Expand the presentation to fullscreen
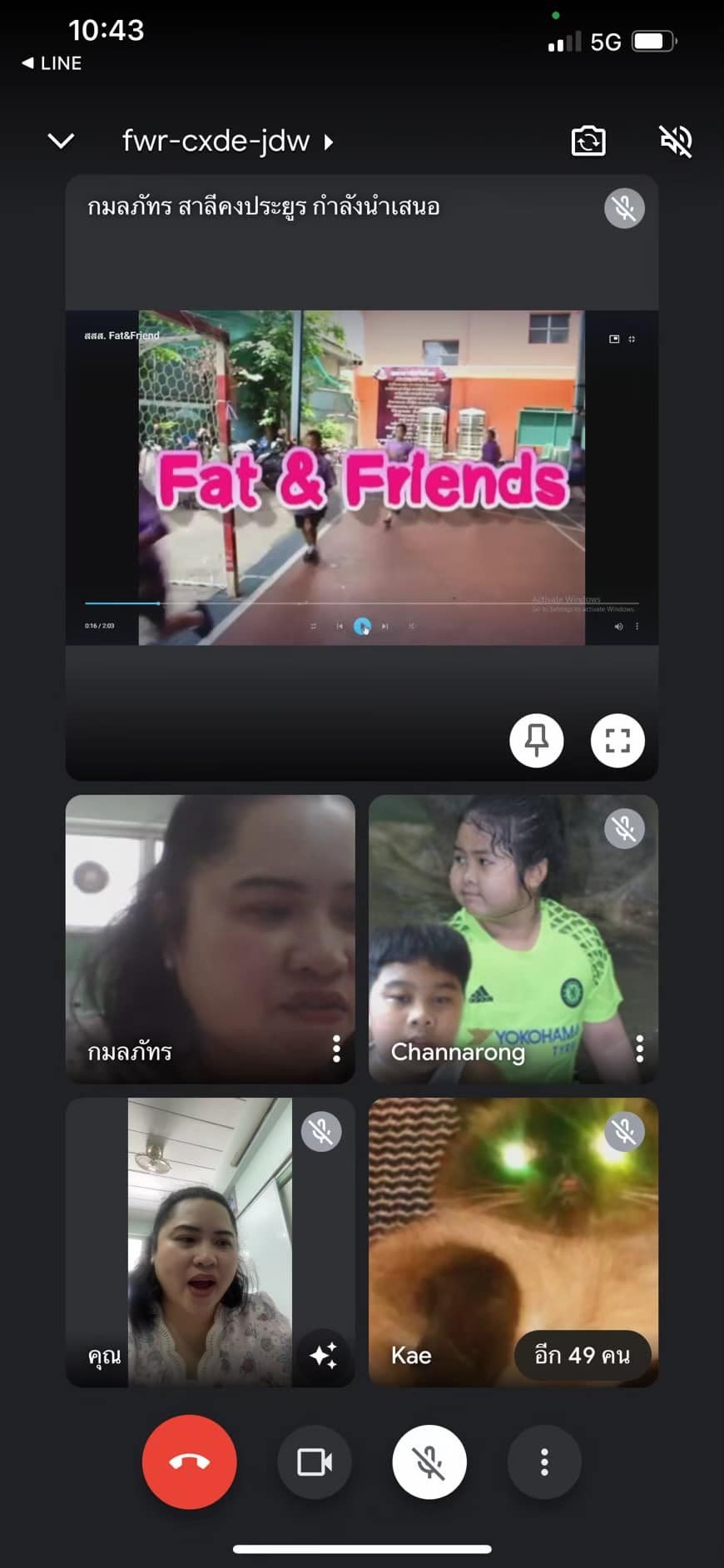 (x=617, y=740)
